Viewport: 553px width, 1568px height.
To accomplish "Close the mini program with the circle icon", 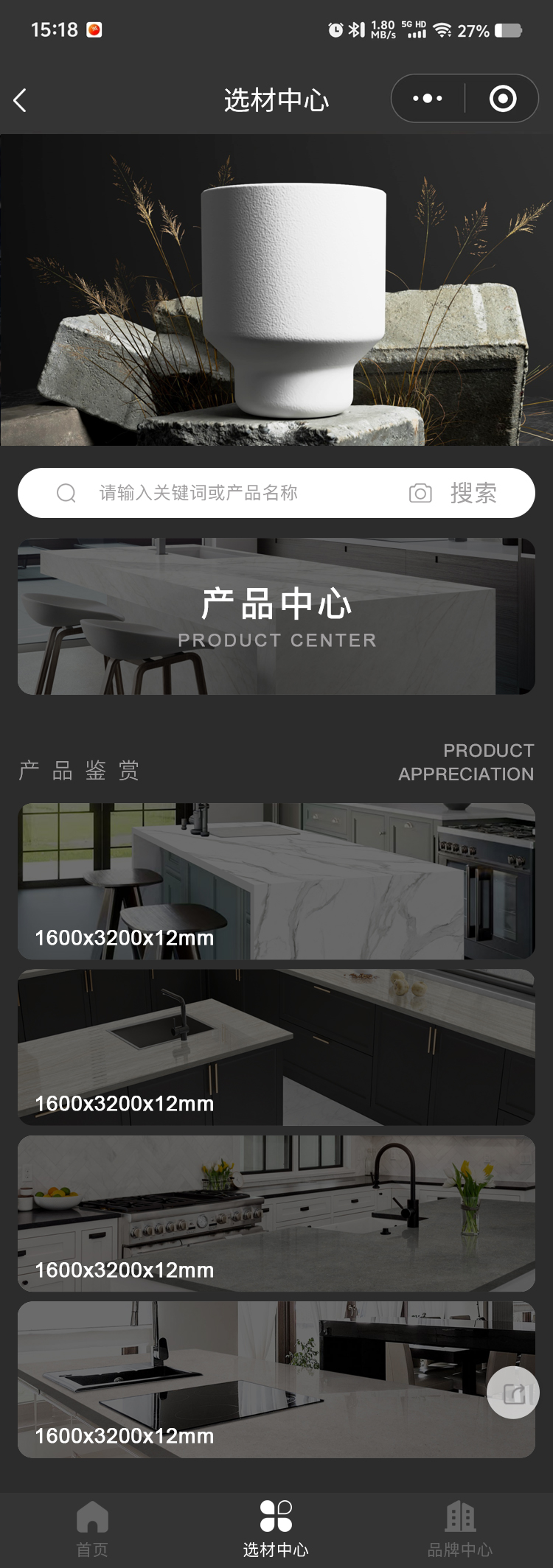I will pyautogui.click(x=503, y=99).
